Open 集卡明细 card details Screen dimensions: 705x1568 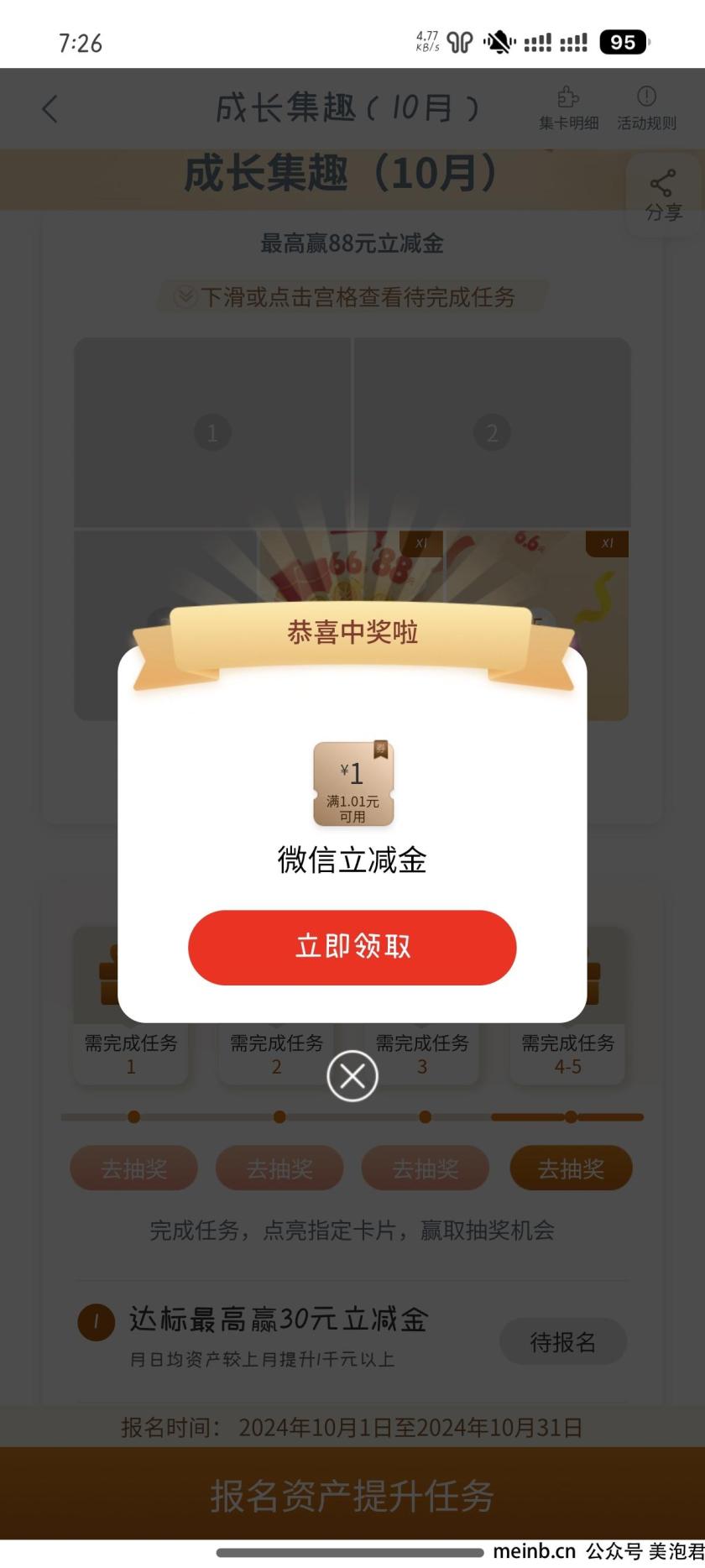(x=568, y=107)
